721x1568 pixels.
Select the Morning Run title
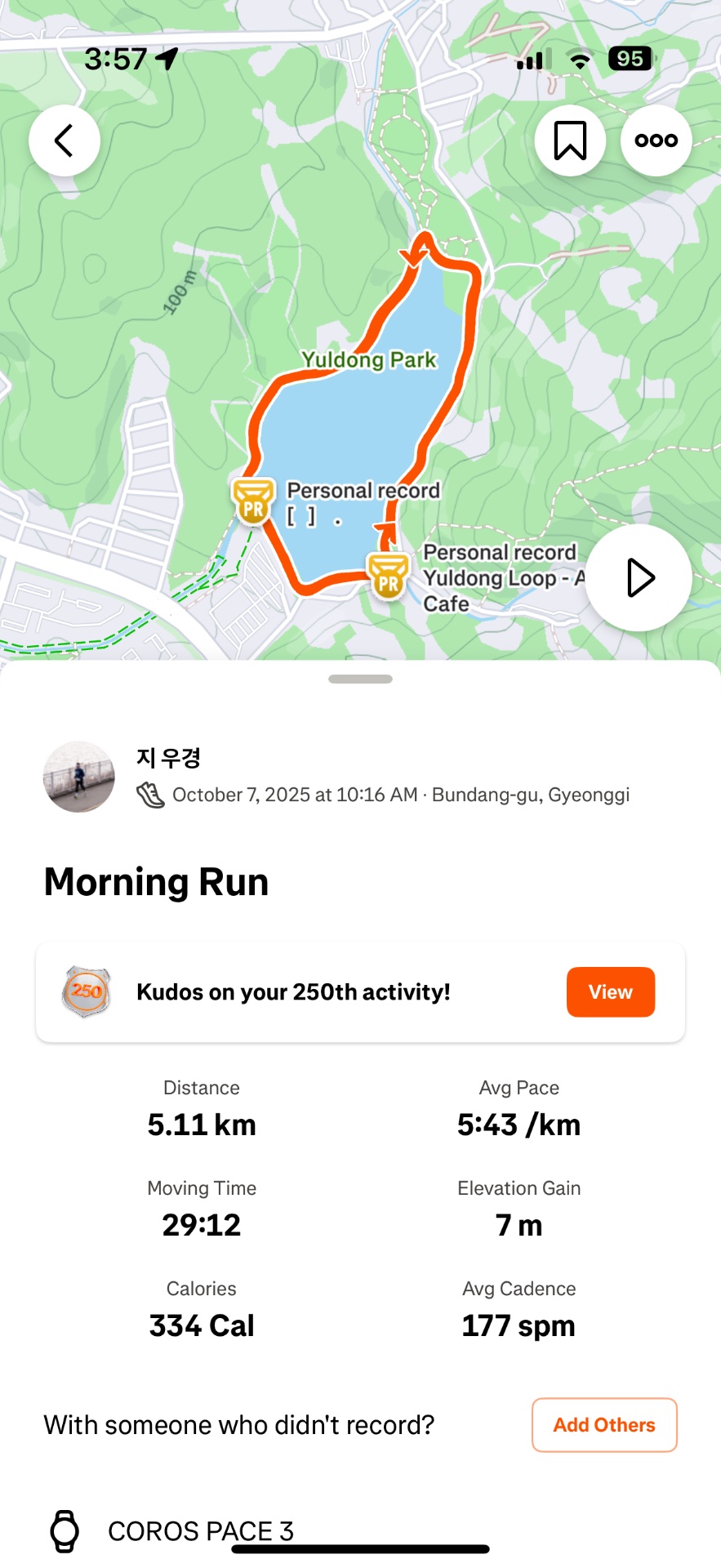click(x=155, y=882)
